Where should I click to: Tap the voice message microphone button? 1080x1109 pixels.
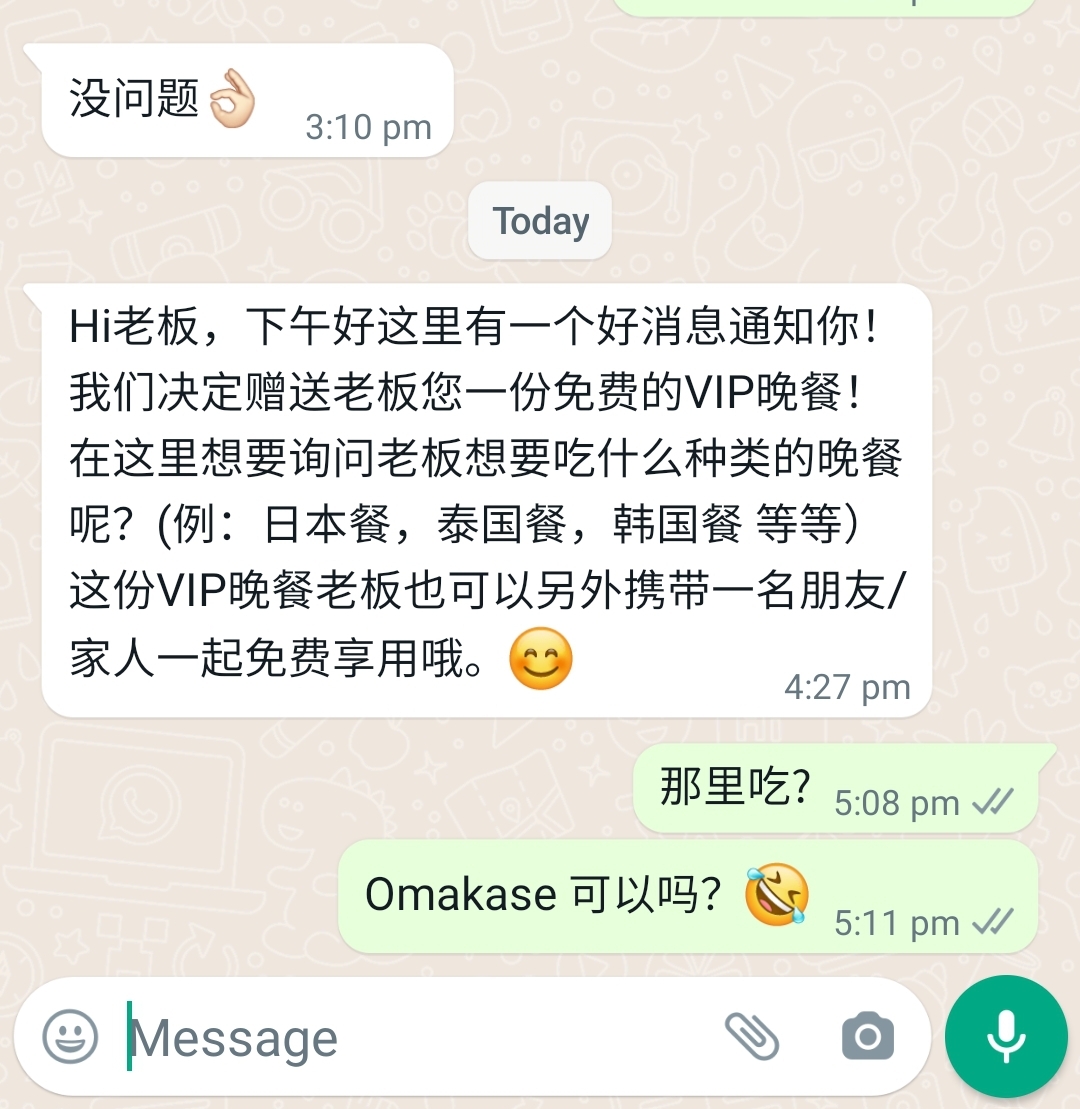[x=1006, y=1037]
